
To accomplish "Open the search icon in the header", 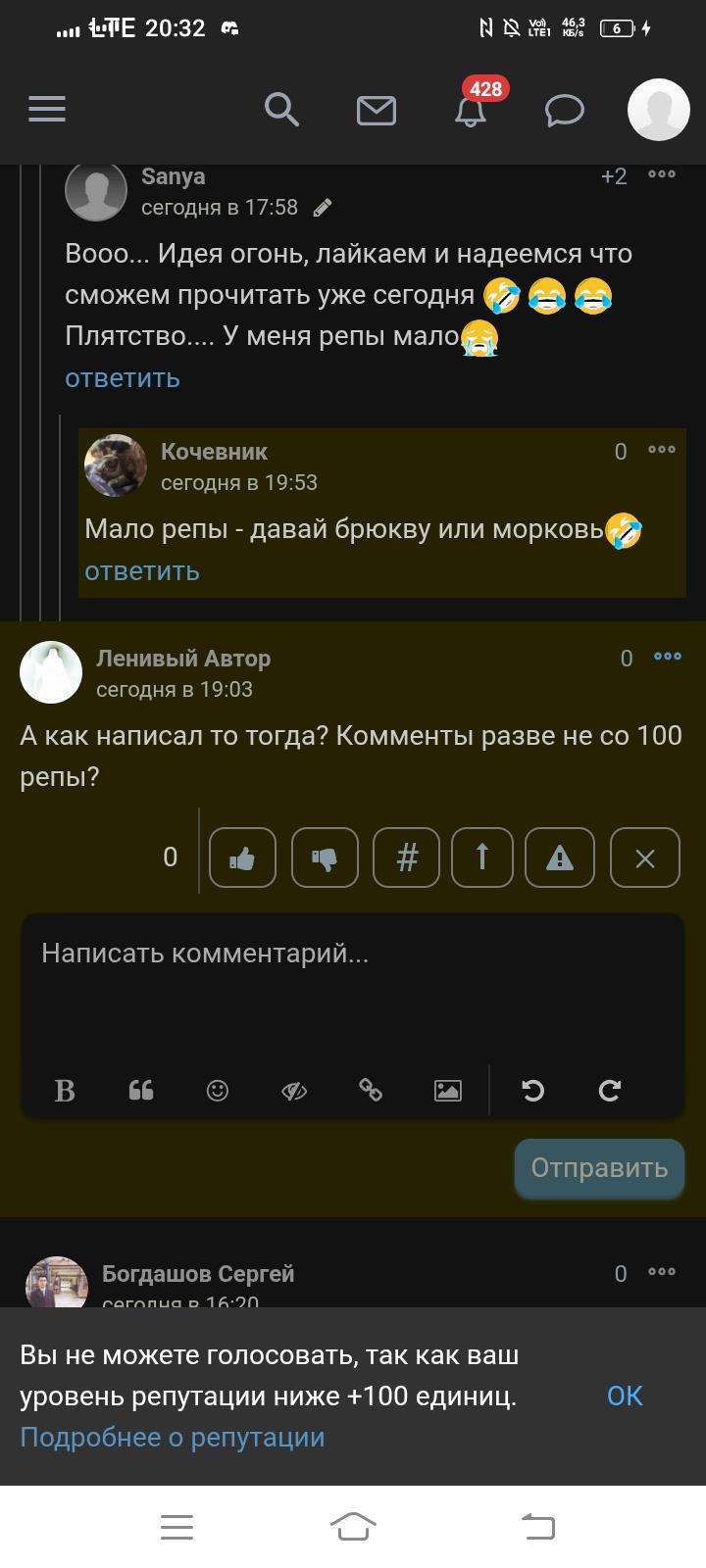I will [x=281, y=110].
